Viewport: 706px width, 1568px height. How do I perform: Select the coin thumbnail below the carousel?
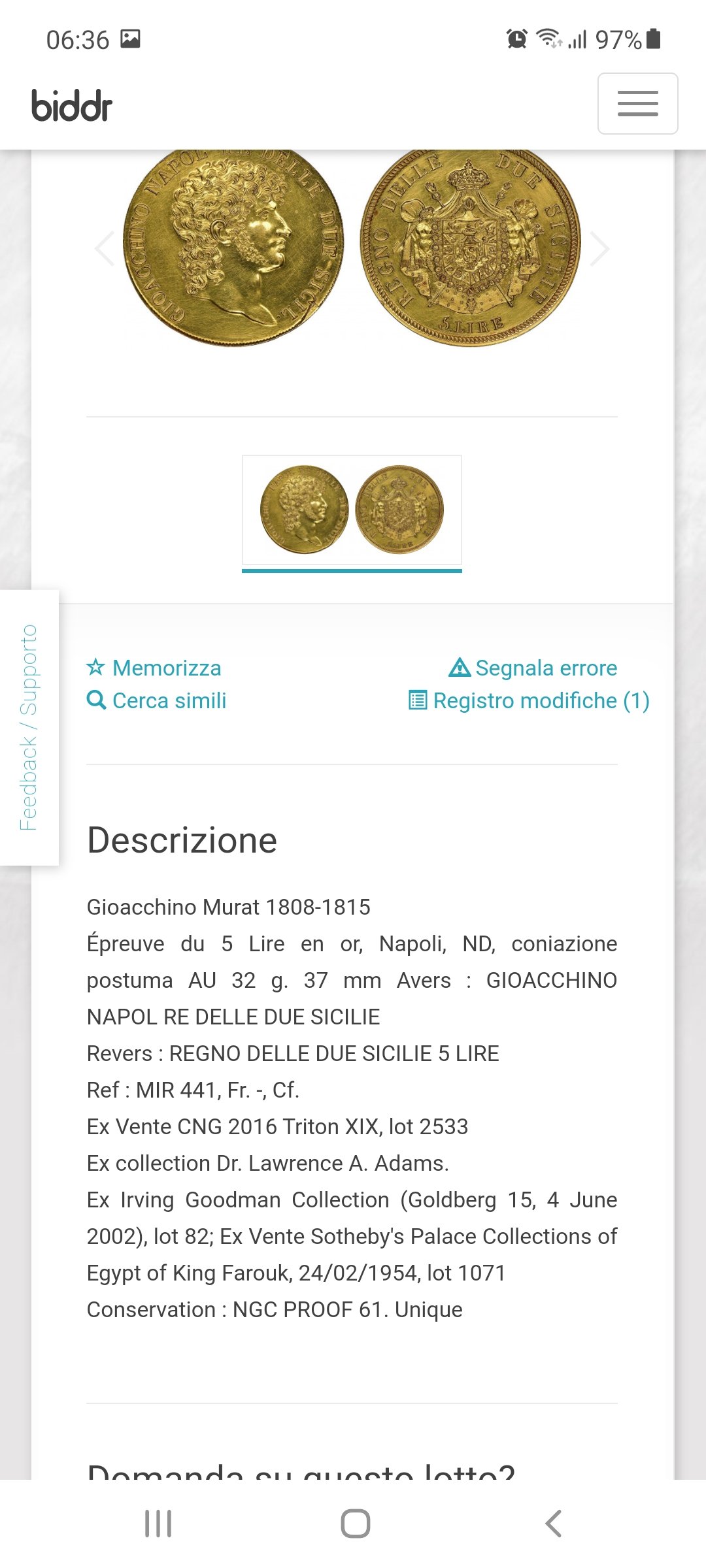pos(352,510)
